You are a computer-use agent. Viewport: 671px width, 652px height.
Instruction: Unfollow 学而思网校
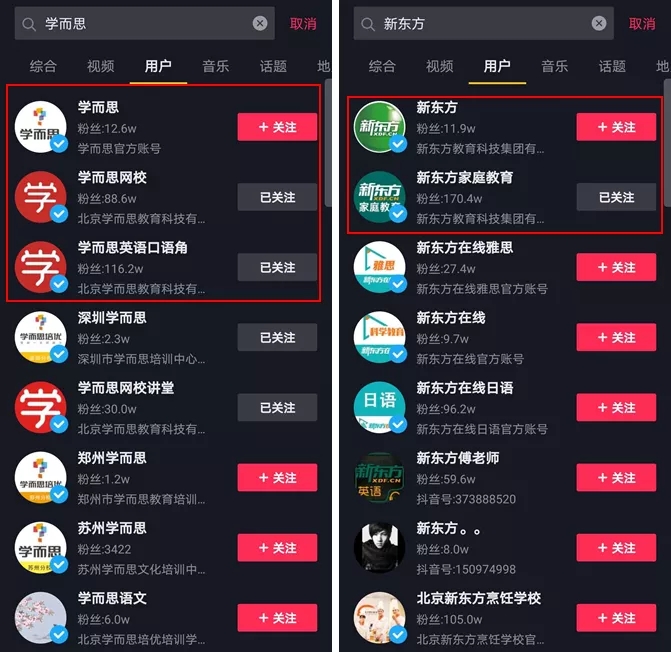click(x=277, y=197)
